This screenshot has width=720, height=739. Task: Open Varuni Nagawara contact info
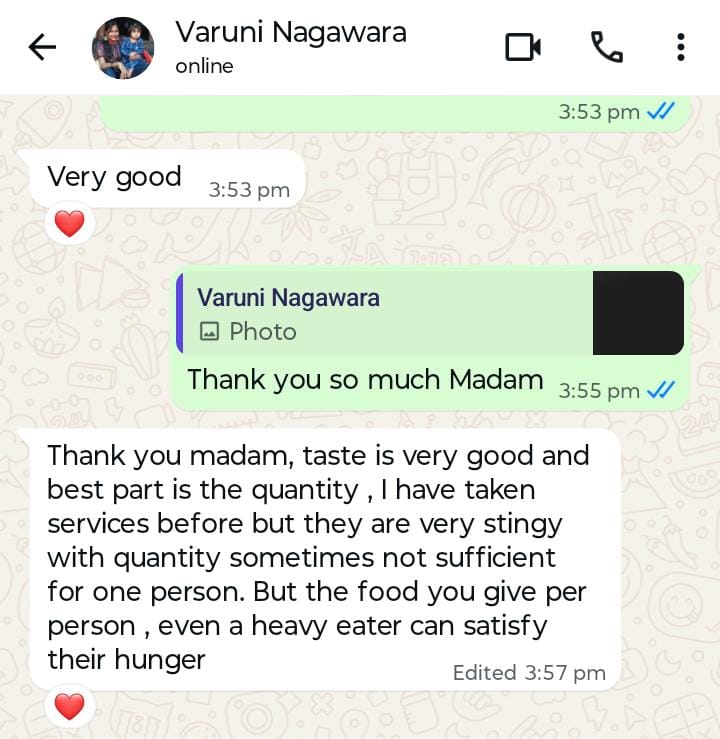pyautogui.click(x=290, y=46)
